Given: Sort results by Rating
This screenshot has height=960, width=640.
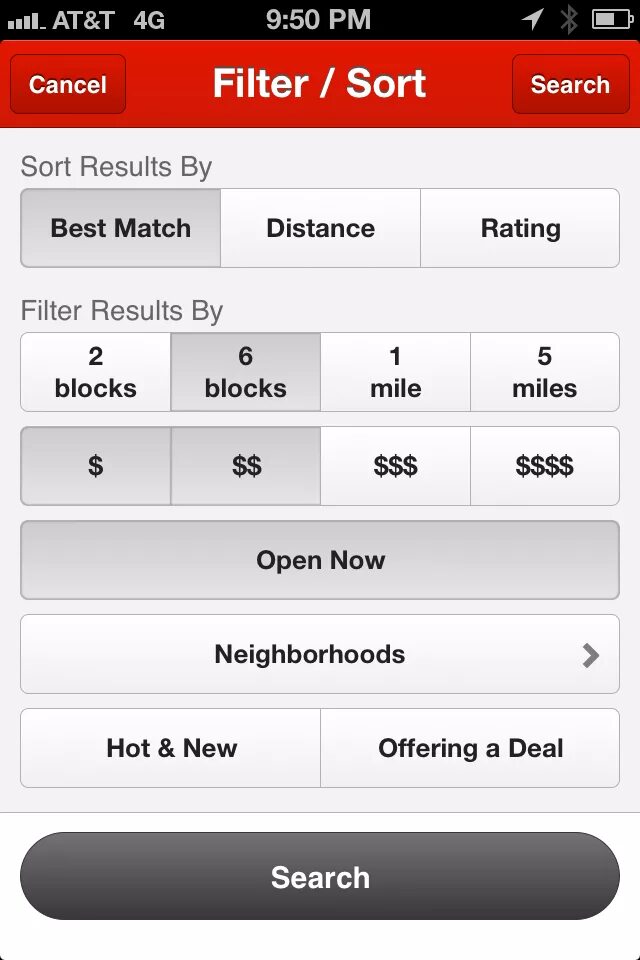Looking at the screenshot, I should click(x=520, y=228).
